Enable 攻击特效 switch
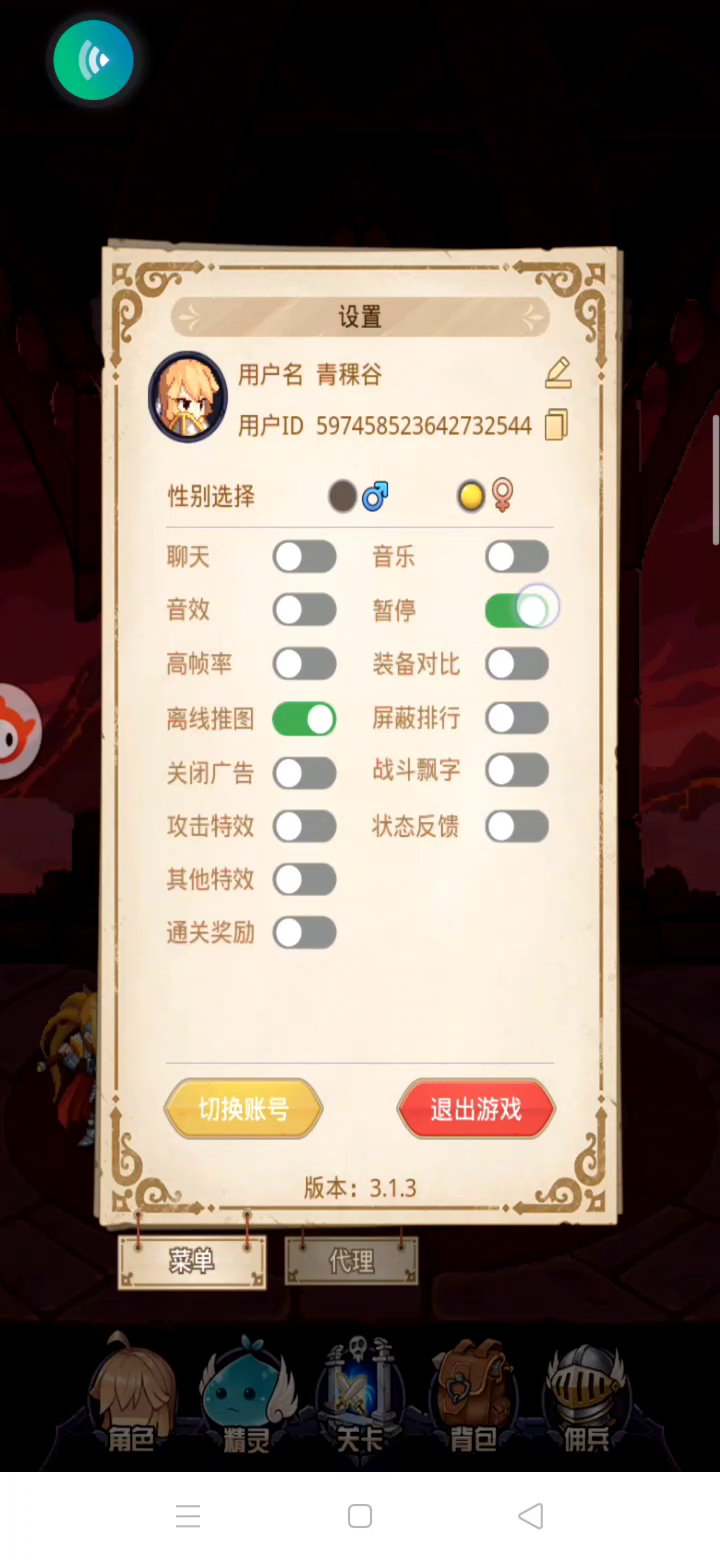720x1560 pixels. (305, 826)
